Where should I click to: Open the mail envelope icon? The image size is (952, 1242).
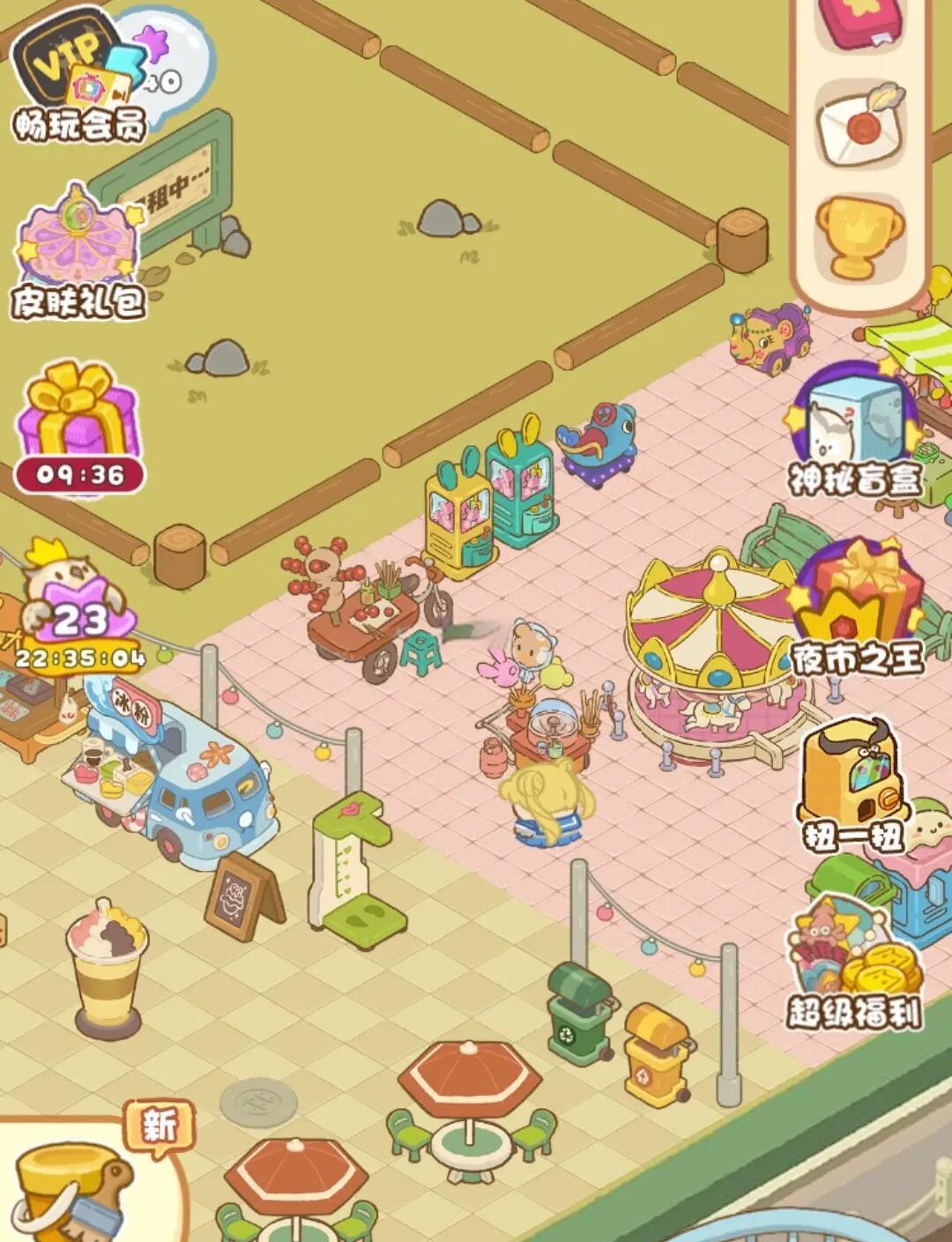pyautogui.click(x=859, y=125)
